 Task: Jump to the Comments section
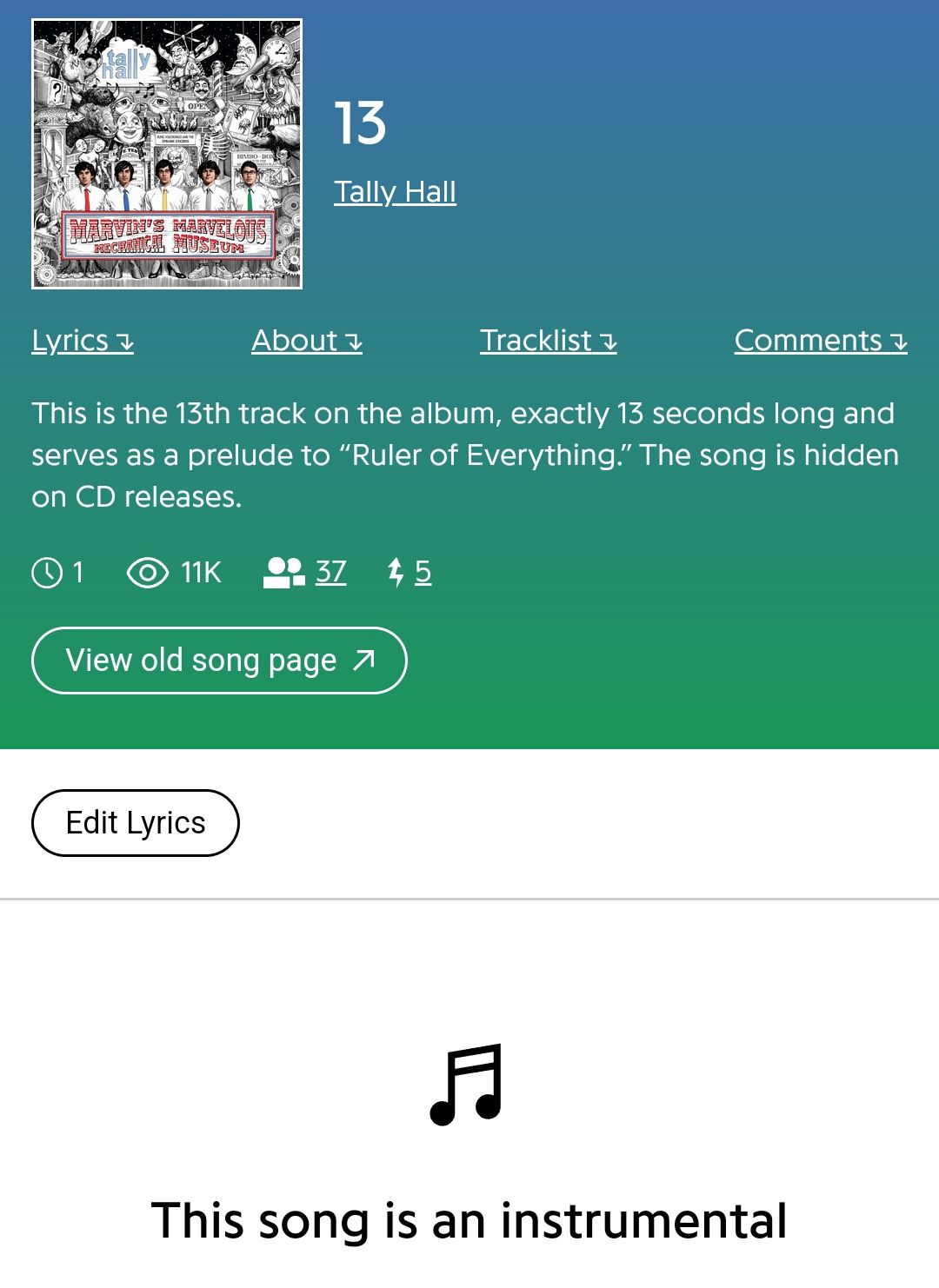click(x=820, y=341)
